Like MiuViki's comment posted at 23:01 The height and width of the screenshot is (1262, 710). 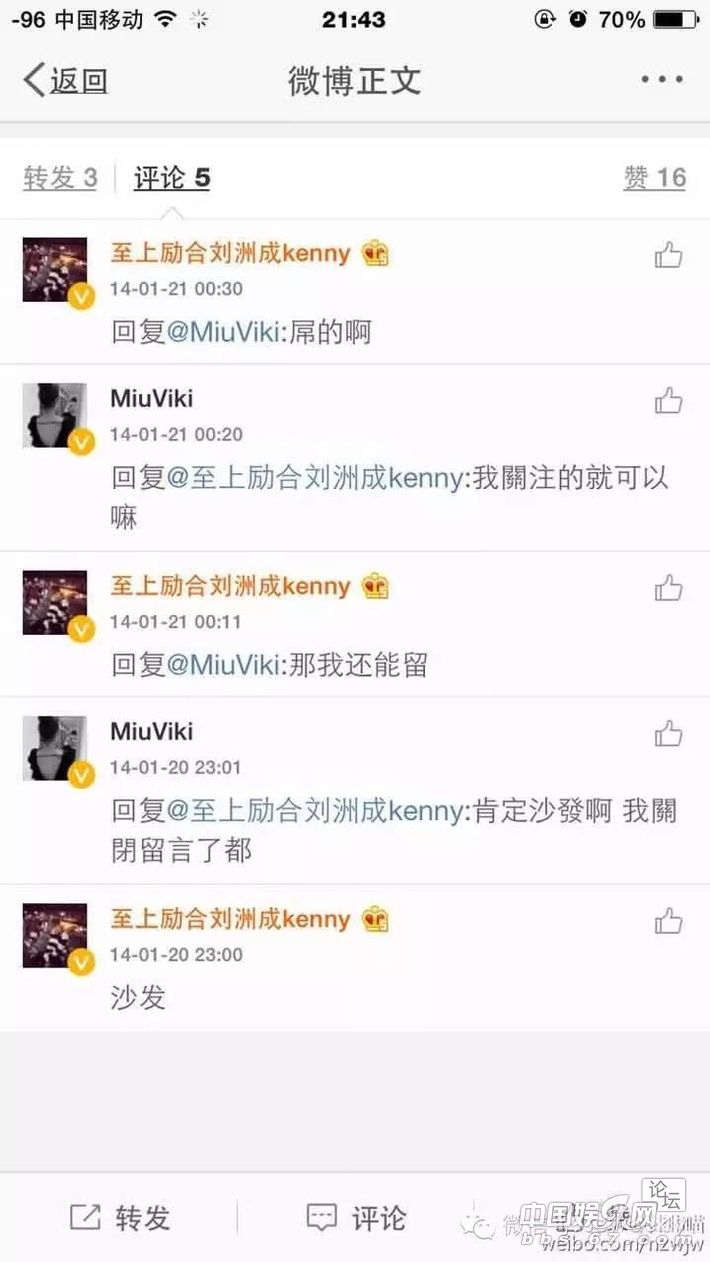pos(668,734)
